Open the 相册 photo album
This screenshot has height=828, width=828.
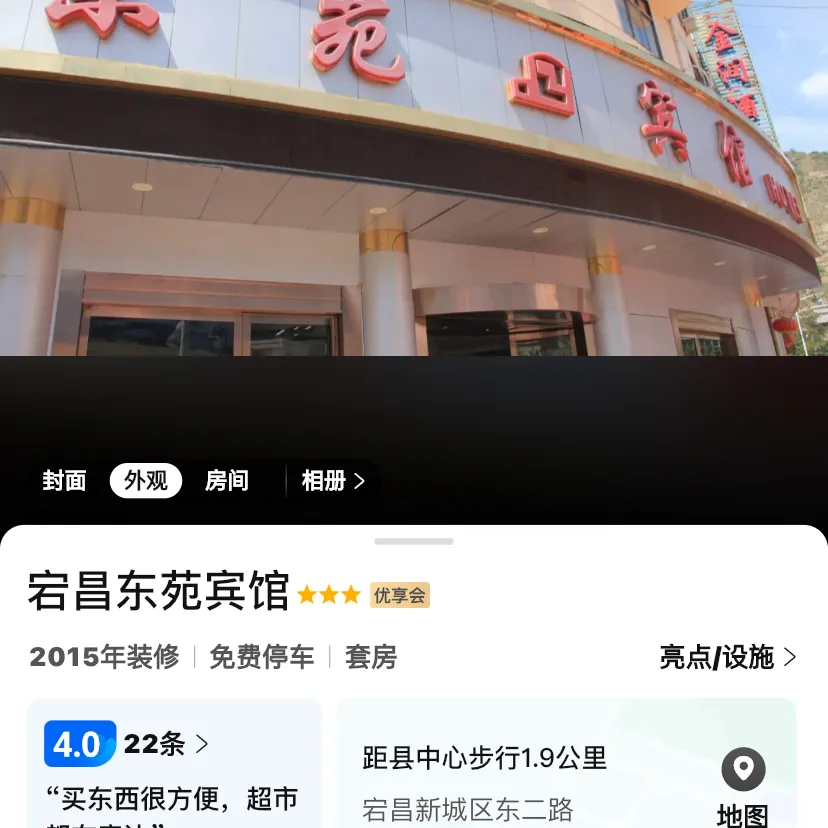point(333,481)
